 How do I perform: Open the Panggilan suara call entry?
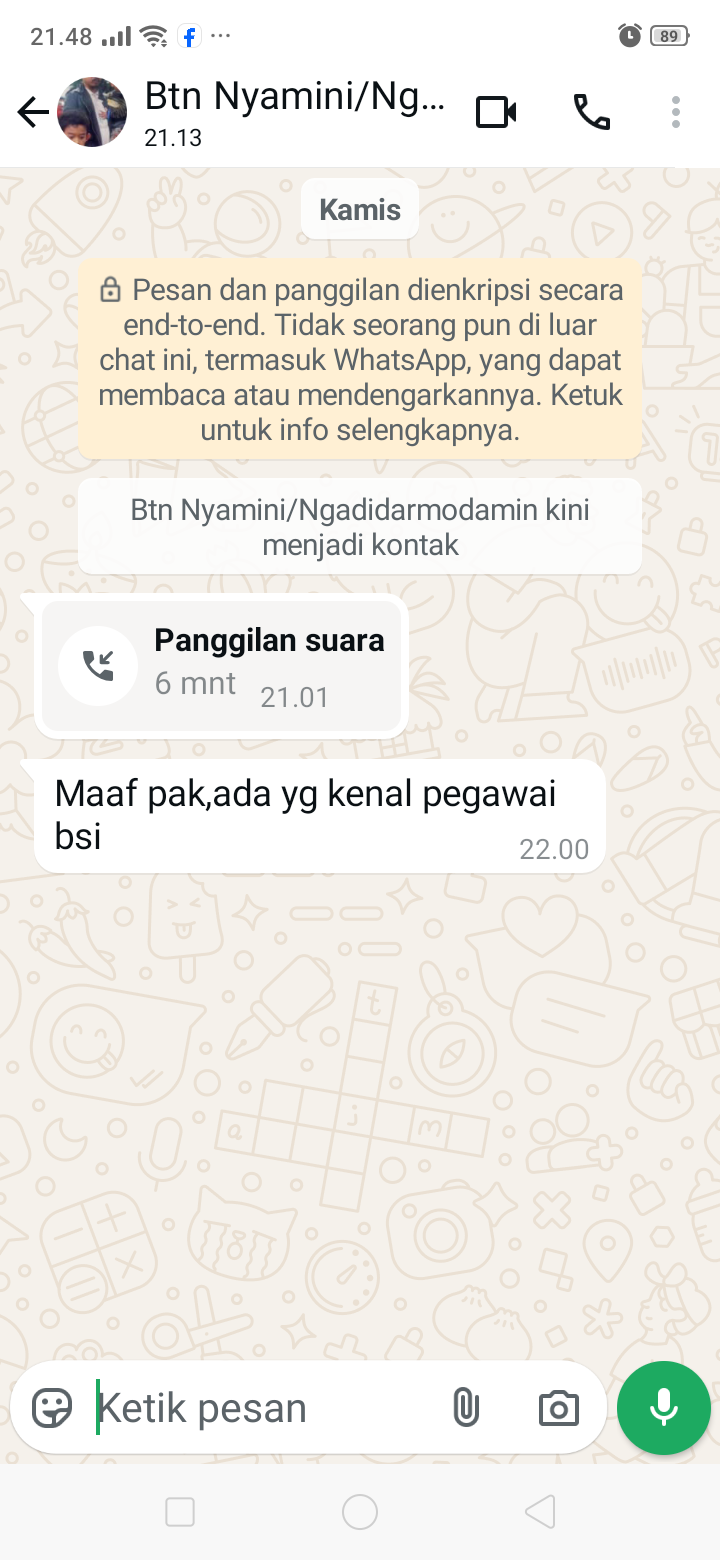tap(222, 666)
